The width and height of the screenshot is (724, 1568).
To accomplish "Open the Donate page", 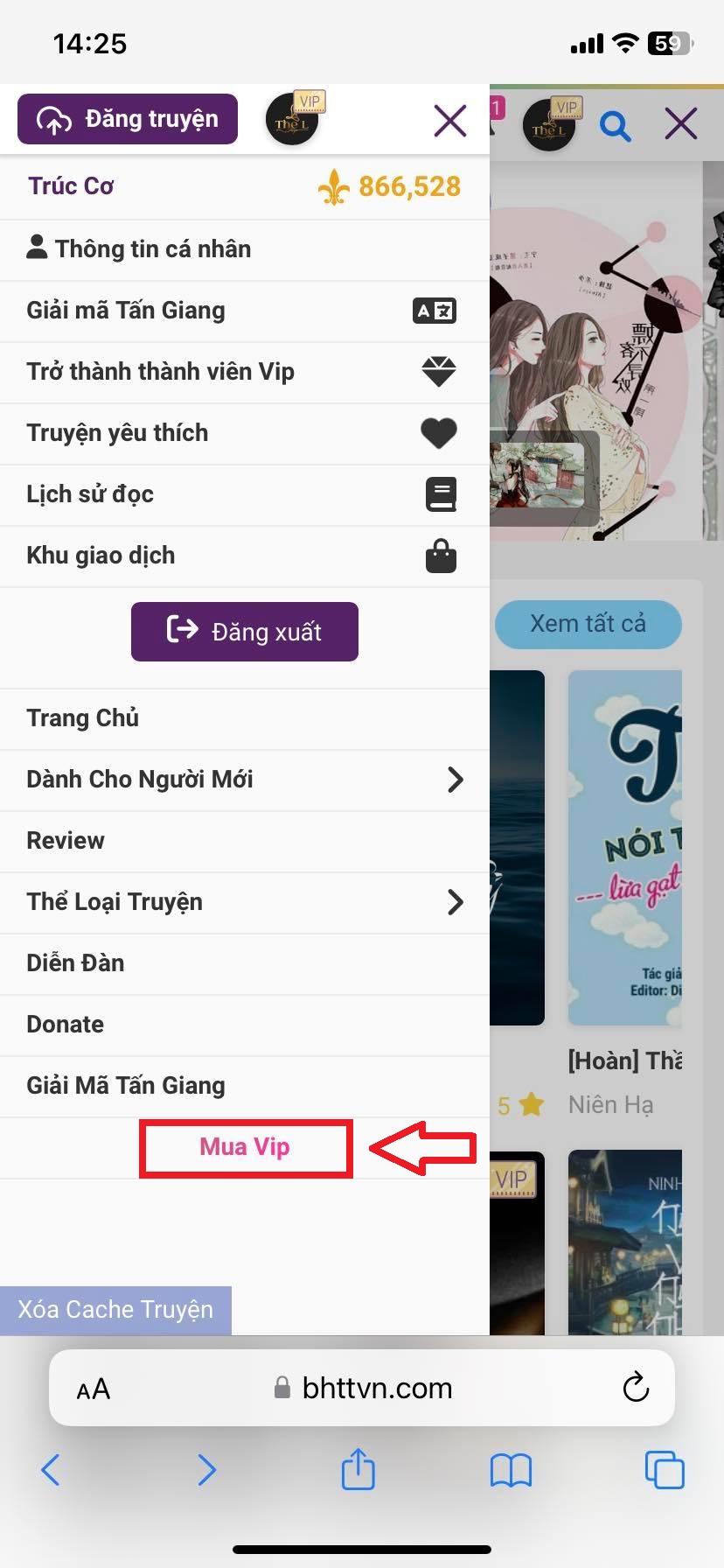I will coord(66,1025).
